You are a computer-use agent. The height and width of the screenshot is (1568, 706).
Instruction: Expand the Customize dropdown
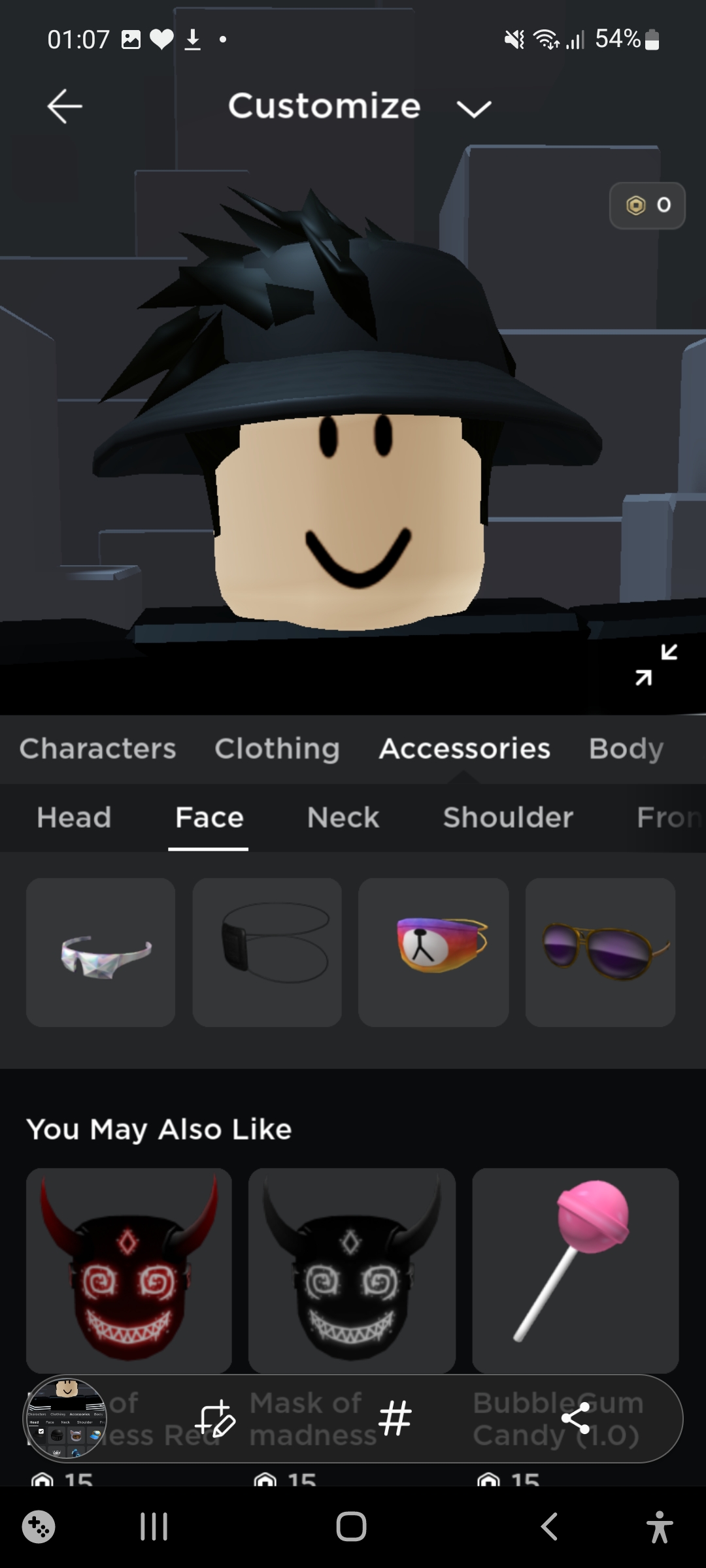pos(473,108)
